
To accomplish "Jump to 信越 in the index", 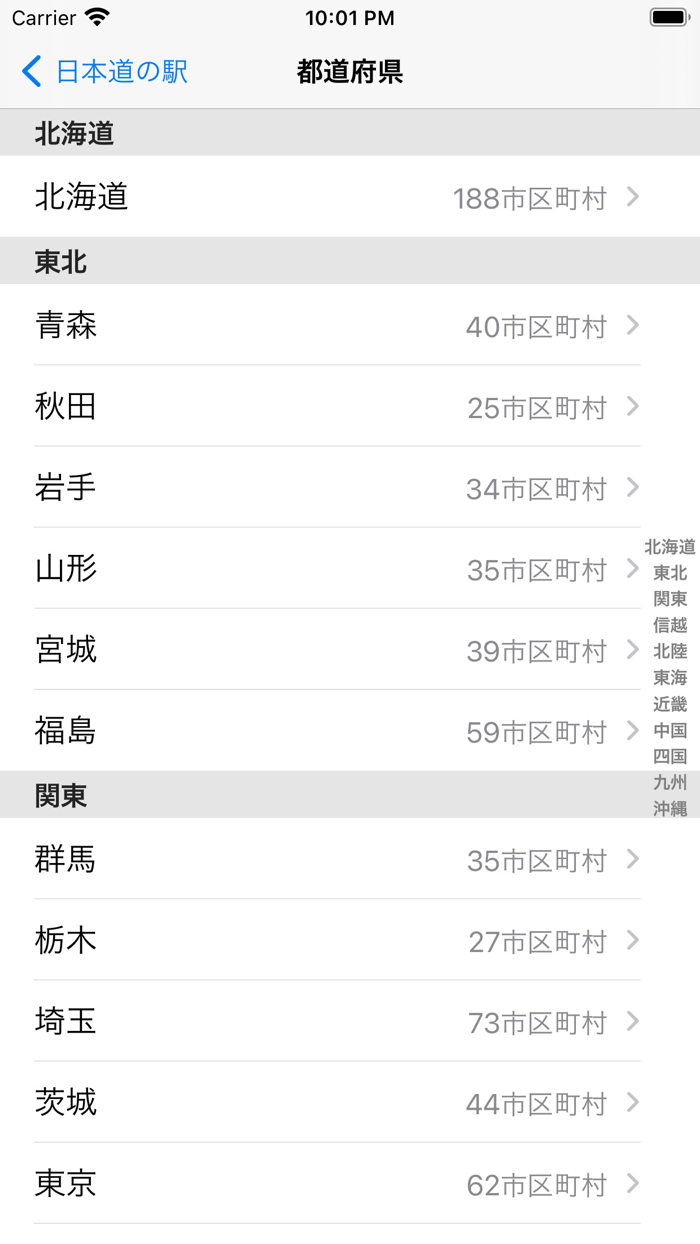I will pos(670,625).
